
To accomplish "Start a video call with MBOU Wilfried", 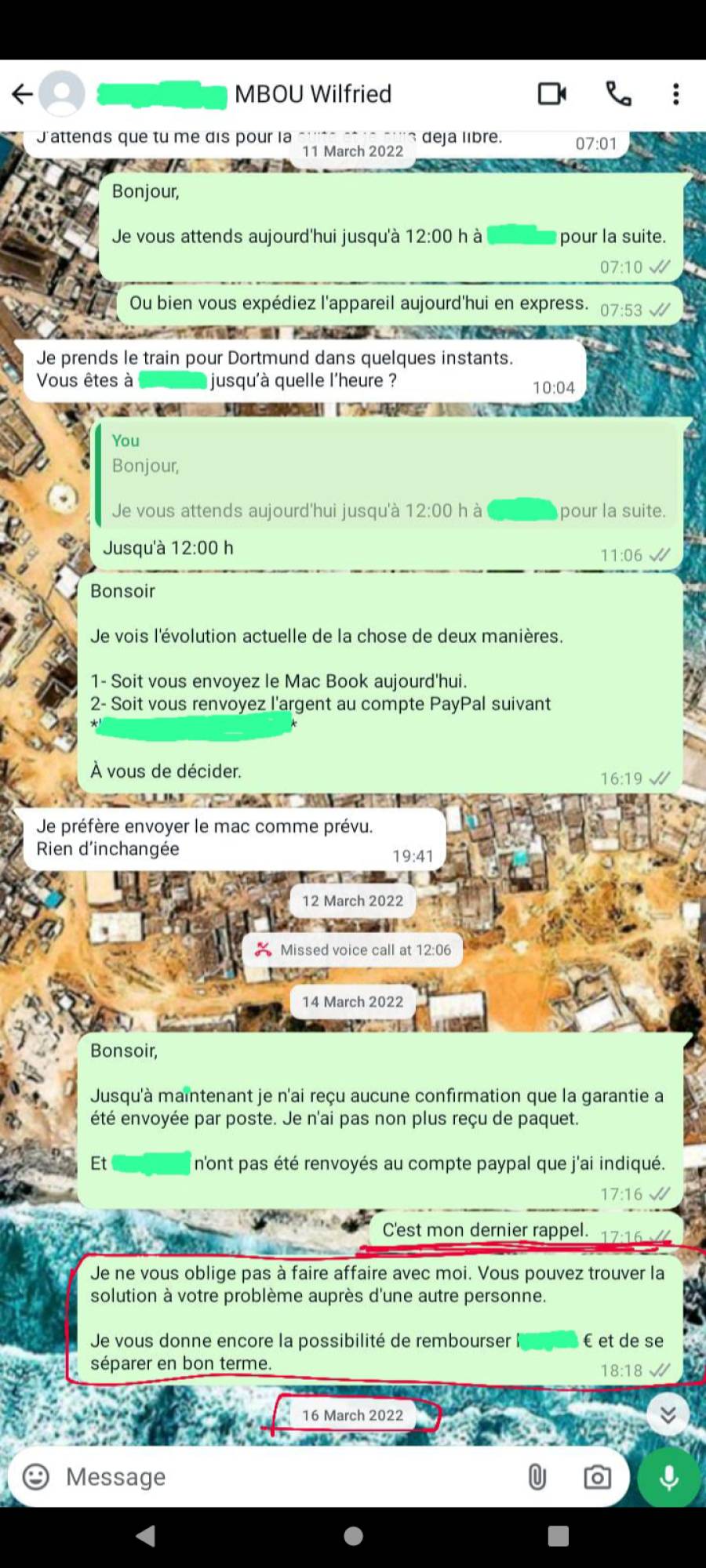I will click(x=552, y=94).
